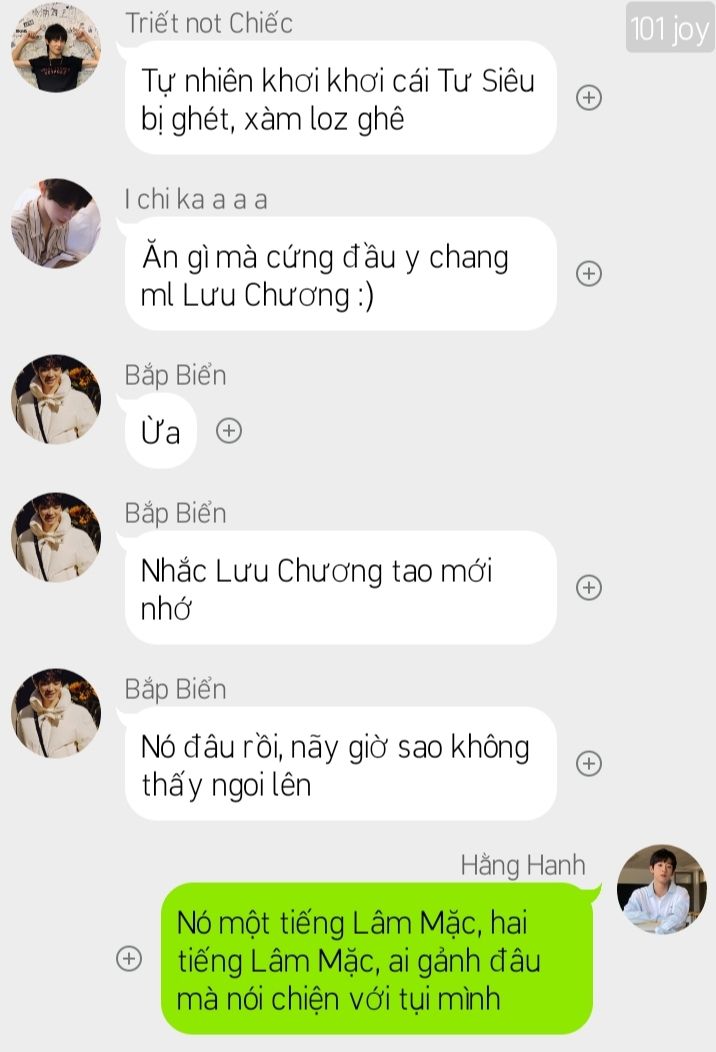This screenshot has height=1052, width=716.
Task: Tap the plus icon beside the "Ừa" message
Action: pos(230,431)
